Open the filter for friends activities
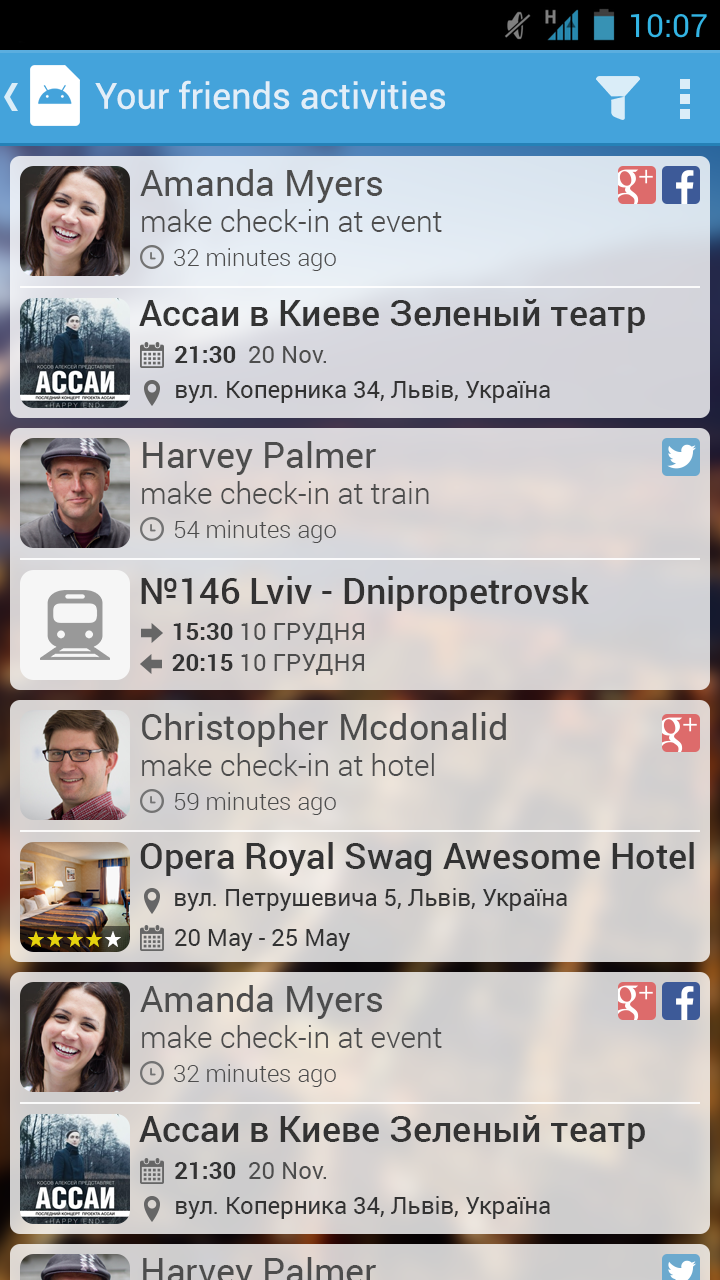 pyautogui.click(x=617, y=97)
